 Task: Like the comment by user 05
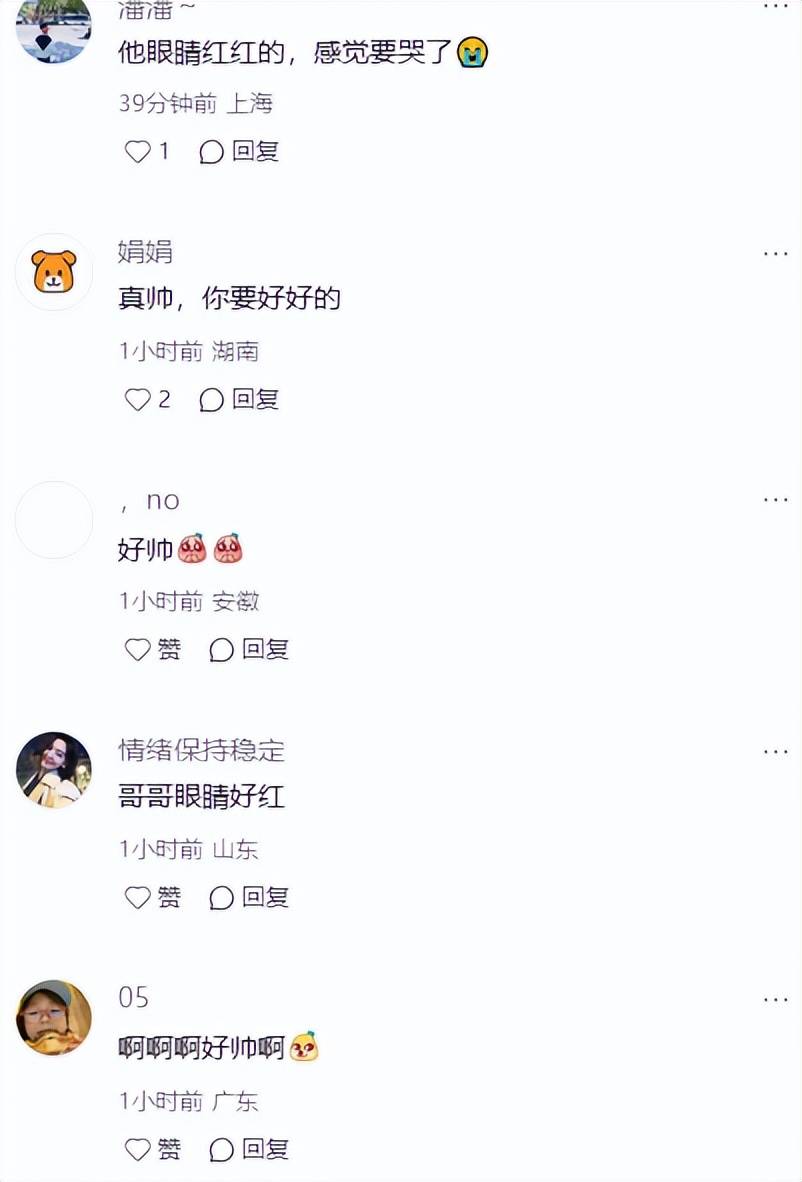pyautogui.click(x=138, y=1150)
